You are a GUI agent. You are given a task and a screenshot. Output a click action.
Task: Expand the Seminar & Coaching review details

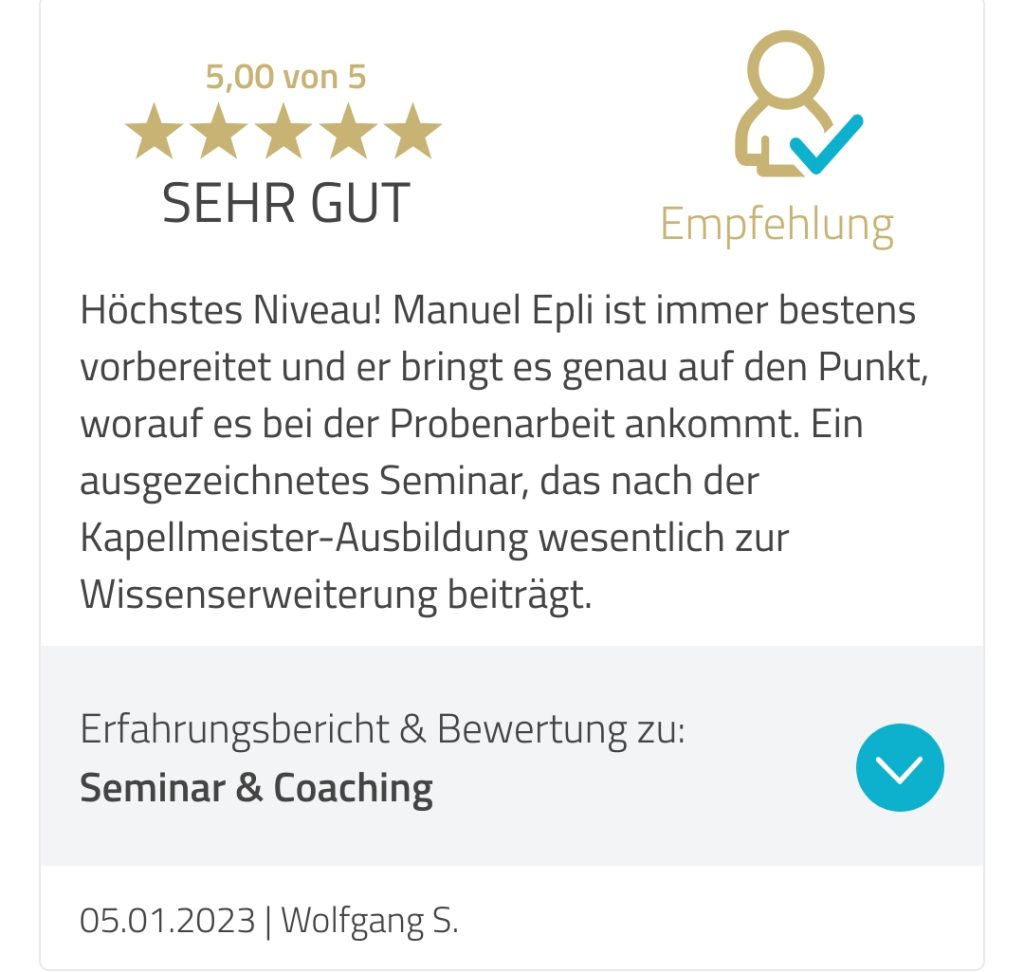click(x=899, y=767)
